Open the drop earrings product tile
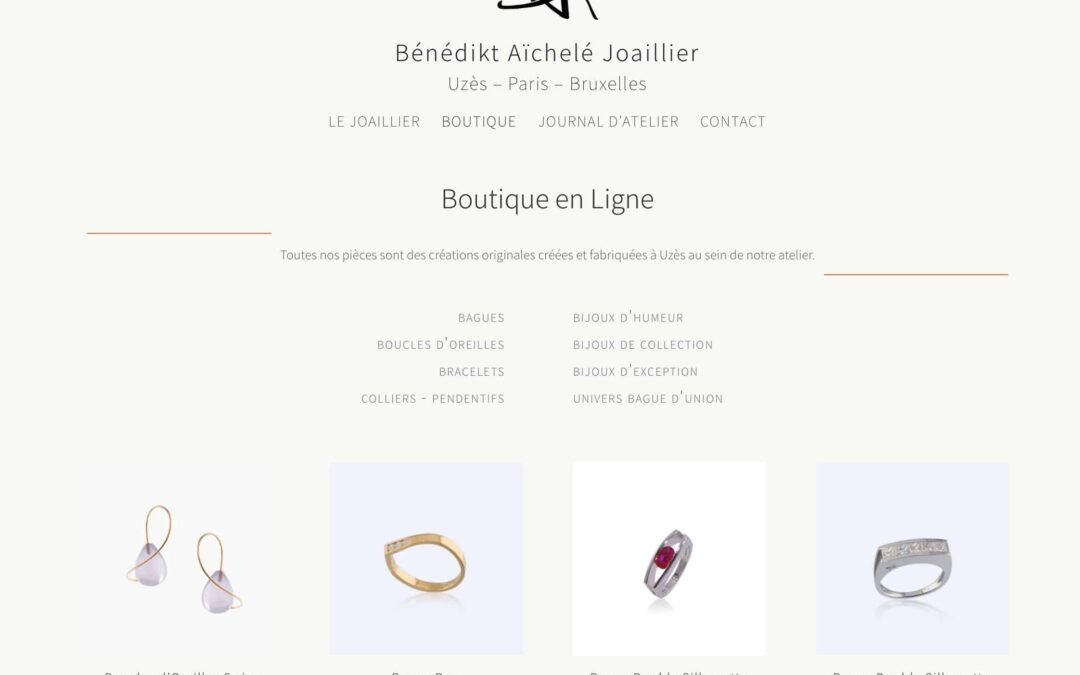Viewport: 1080px width, 675px height. tap(183, 558)
